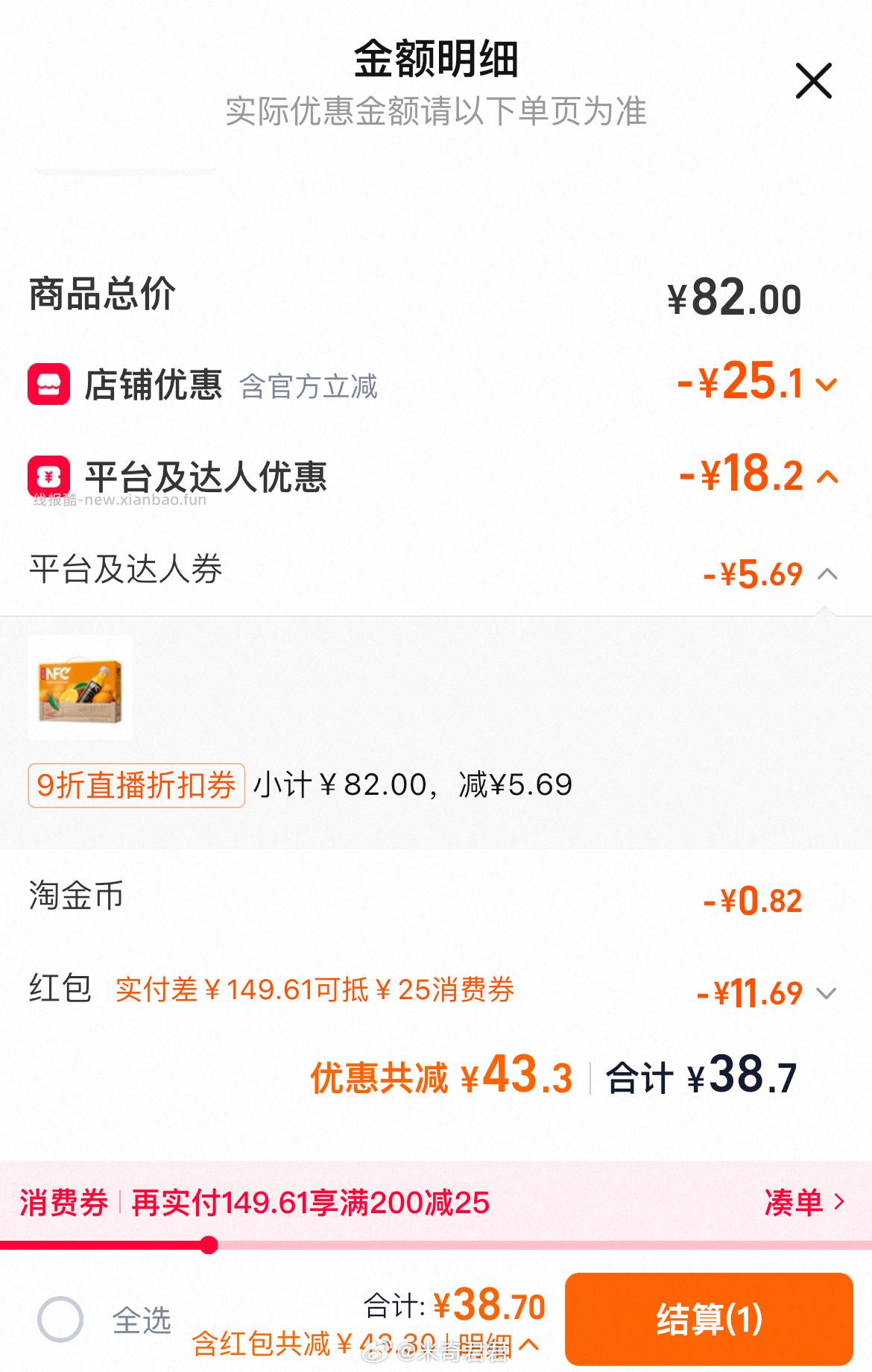This screenshot has height=1372, width=872.
Task: Expand the 店铺优惠 discount details
Action: (827, 385)
